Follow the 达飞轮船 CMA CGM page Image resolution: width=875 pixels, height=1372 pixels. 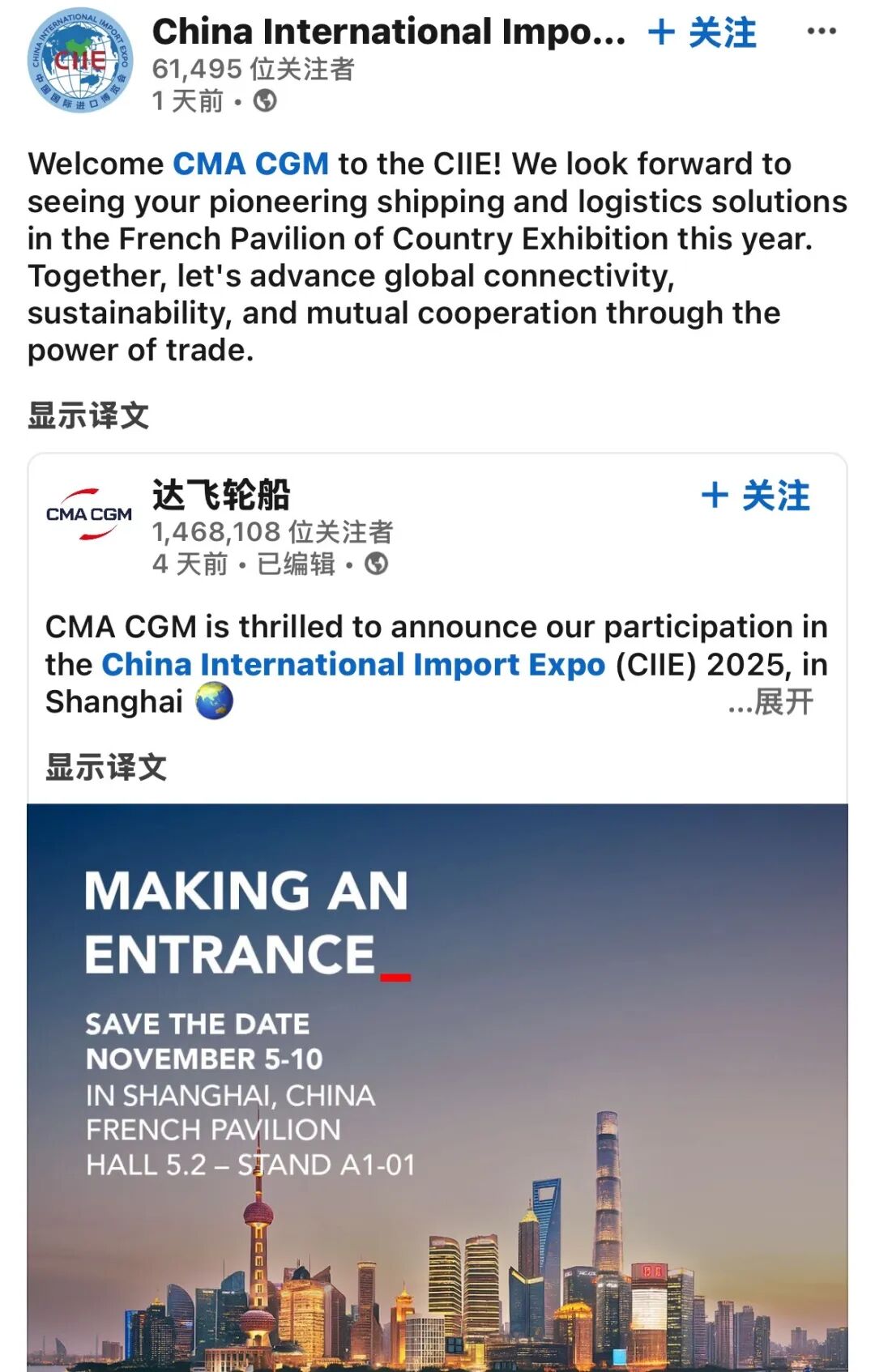(755, 496)
